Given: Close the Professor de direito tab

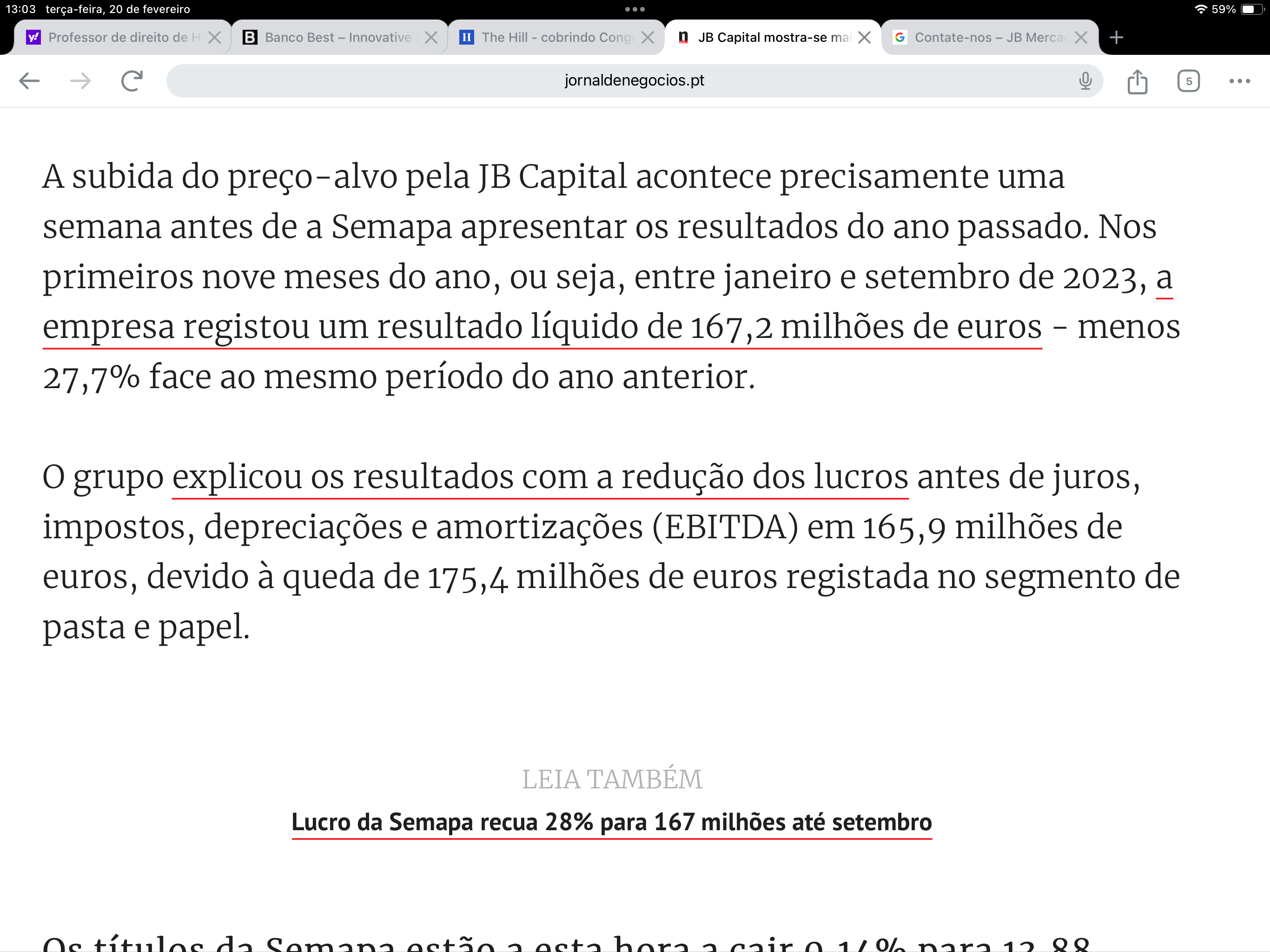Looking at the screenshot, I should [x=215, y=38].
